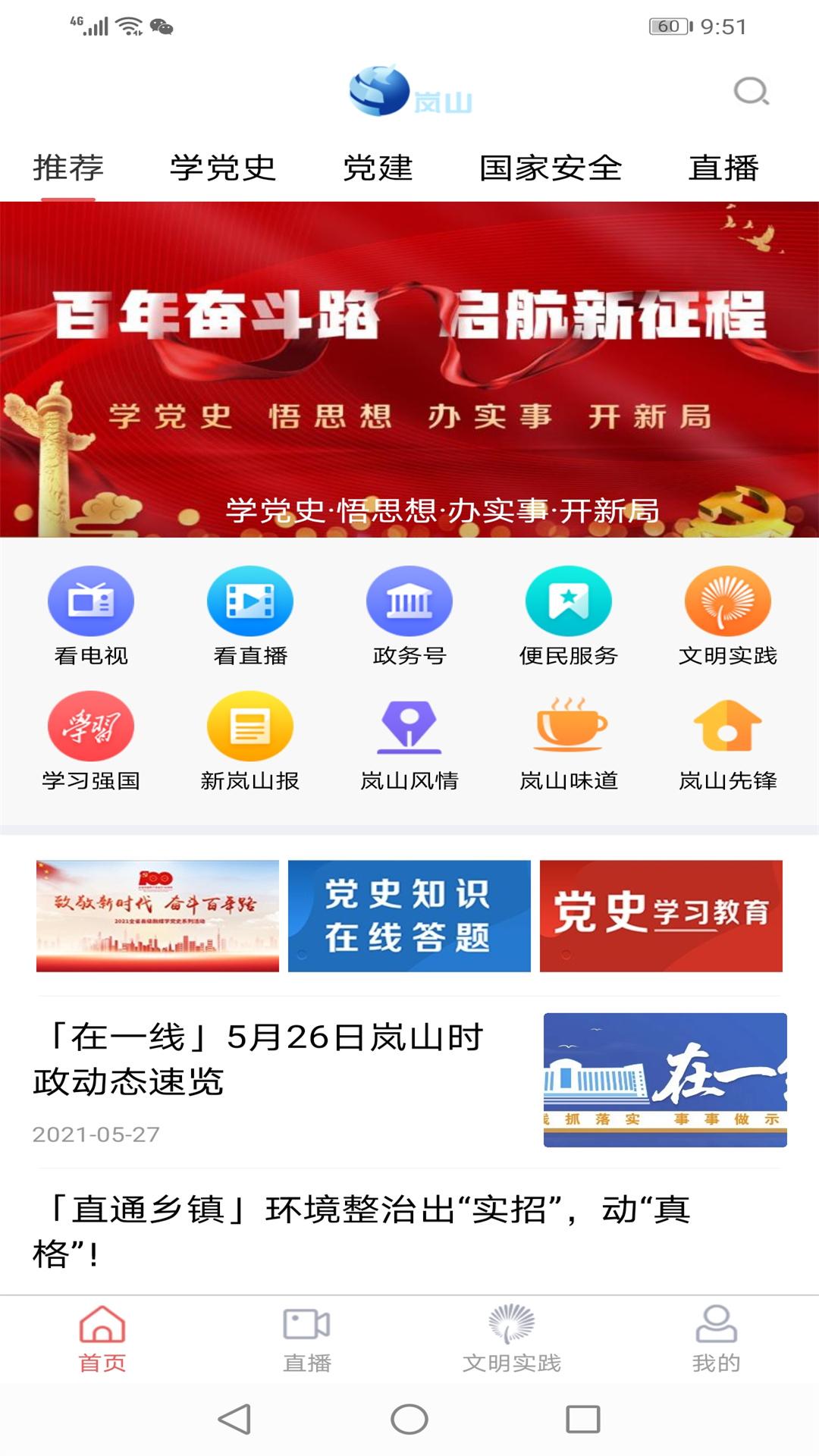
Task: Open the 党史知识在线答题 quiz banner
Action: pyautogui.click(x=409, y=915)
